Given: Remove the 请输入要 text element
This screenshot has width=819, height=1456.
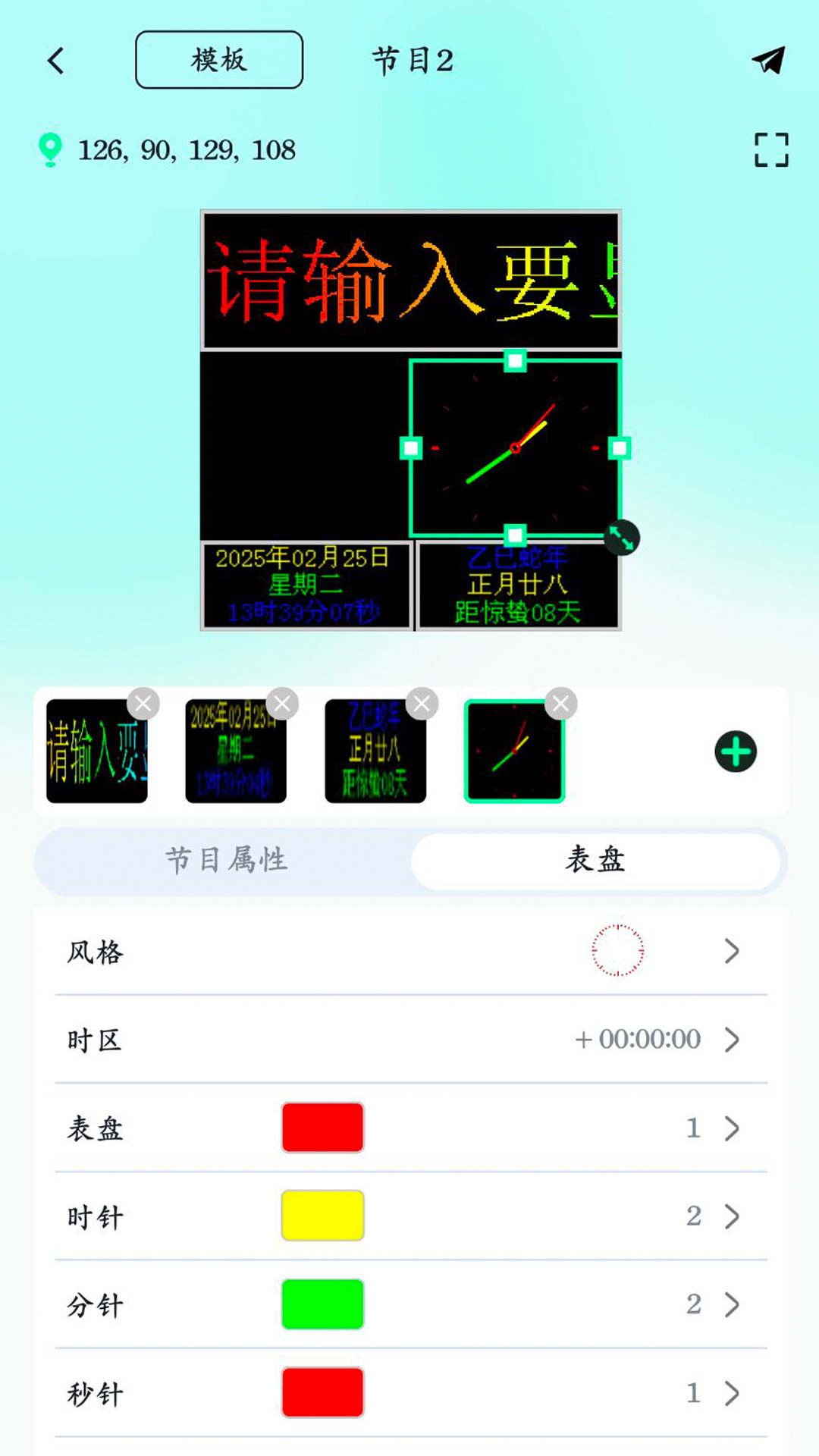Looking at the screenshot, I should (x=143, y=704).
